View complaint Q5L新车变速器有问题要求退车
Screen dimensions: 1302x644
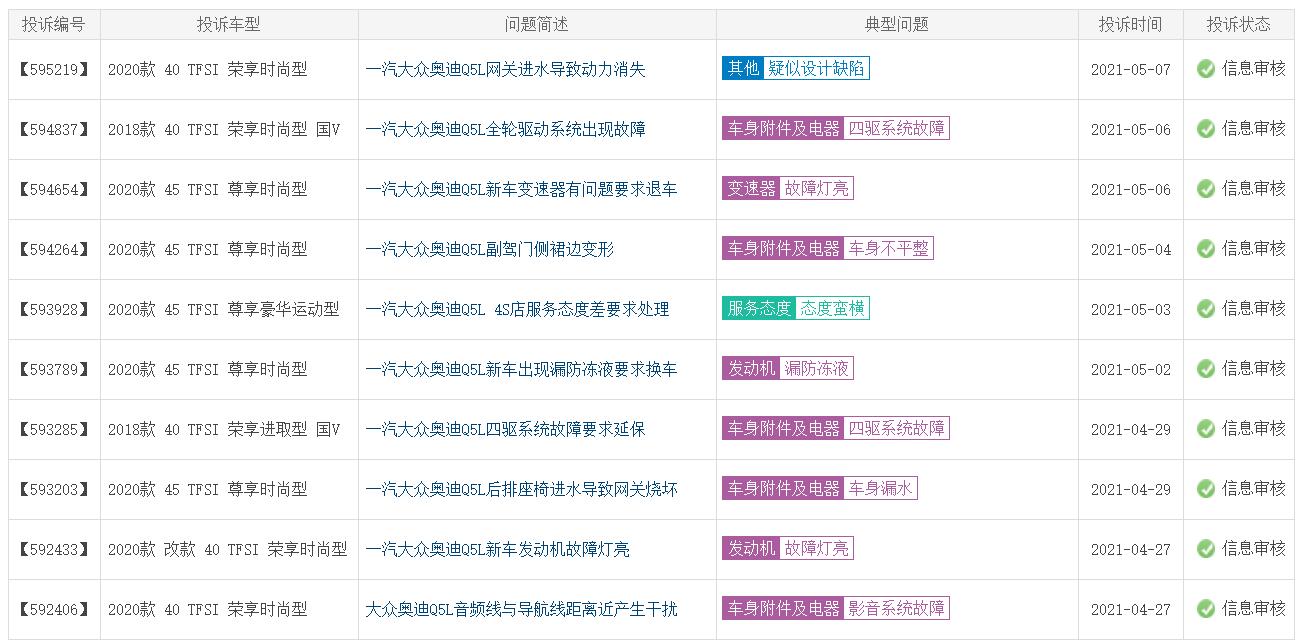click(x=521, y=189)
